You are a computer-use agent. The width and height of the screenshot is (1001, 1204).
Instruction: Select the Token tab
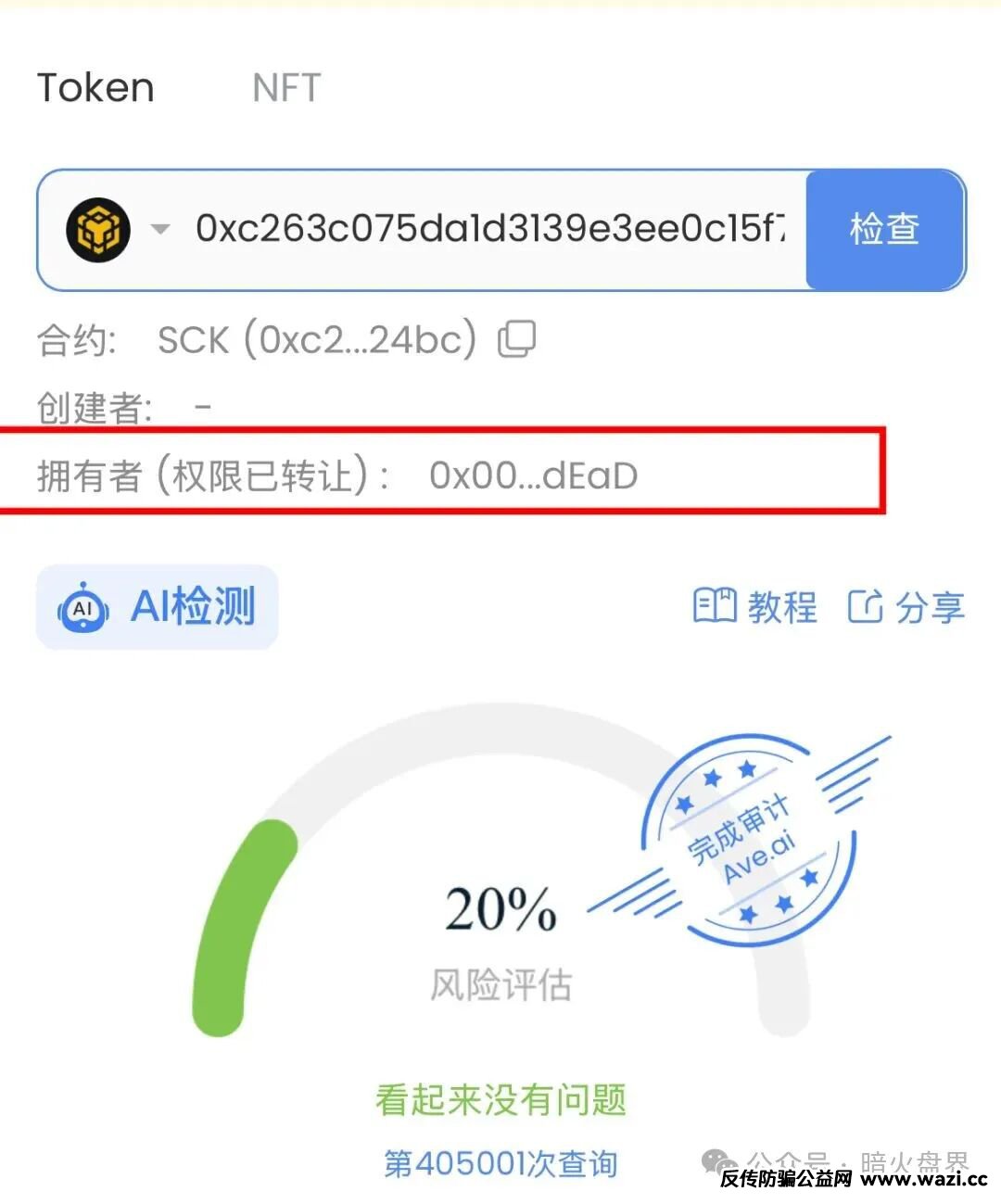click(x=95, y=88)
